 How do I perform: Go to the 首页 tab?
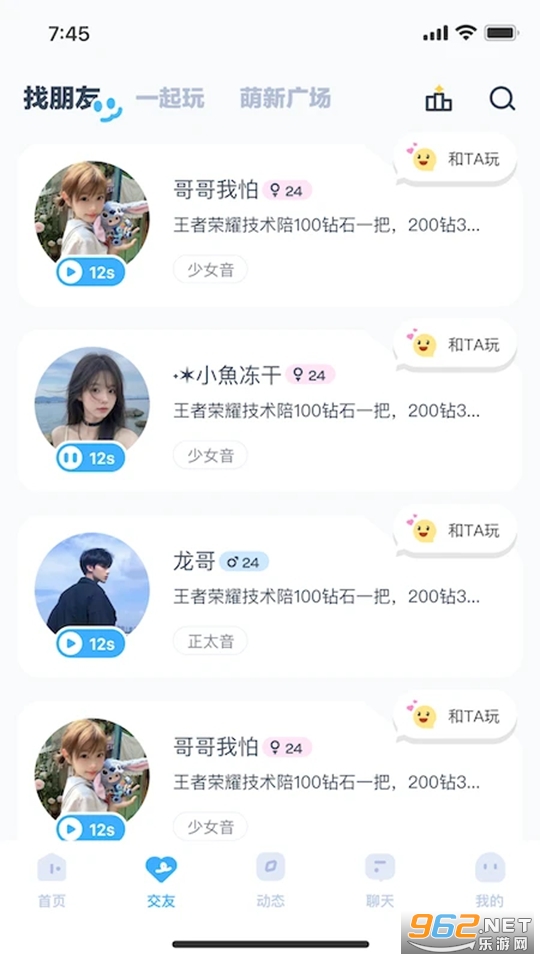pos(51,880)
